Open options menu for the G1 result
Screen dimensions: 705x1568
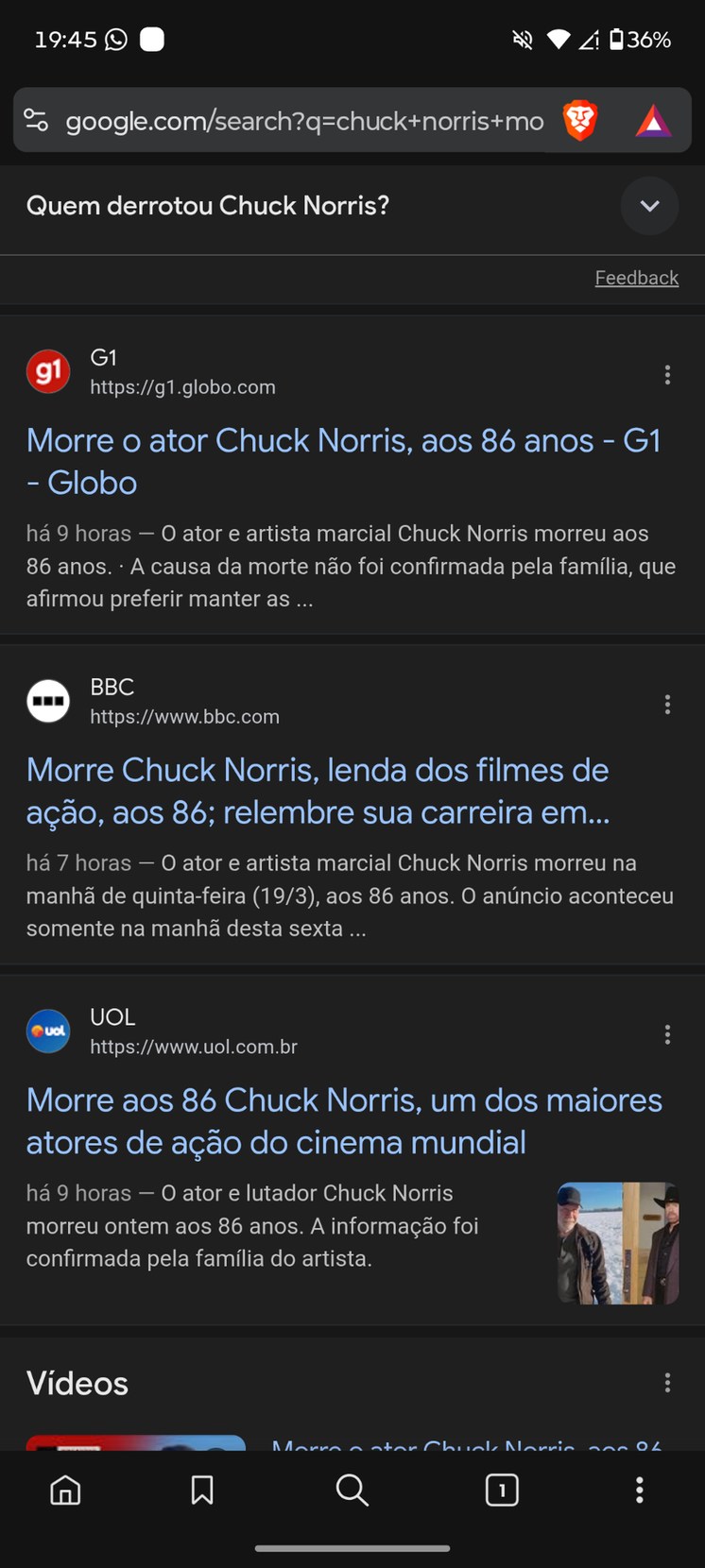[667, 374]
